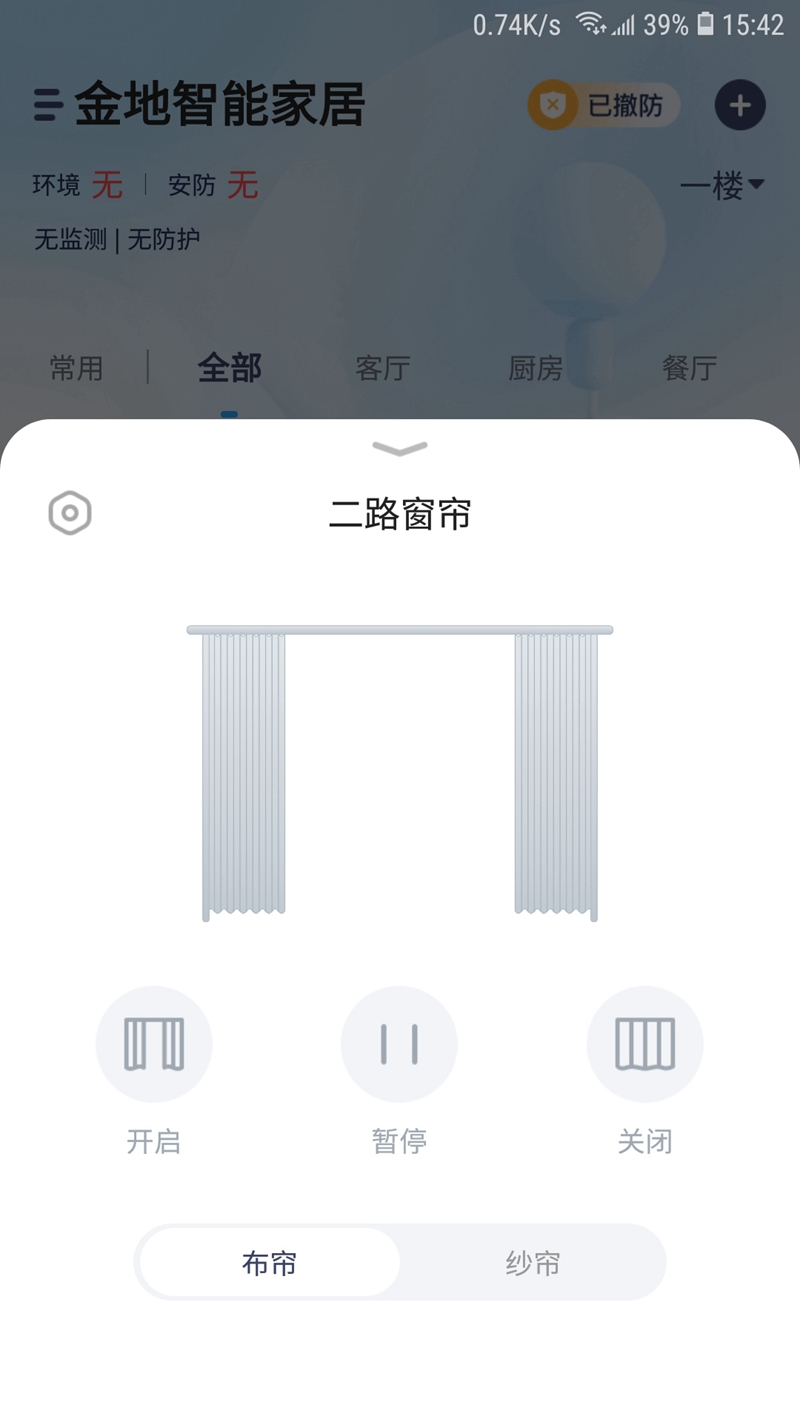Open the side menu button
The width and height of the screenshot is (800, 1422).
[48, 105]
